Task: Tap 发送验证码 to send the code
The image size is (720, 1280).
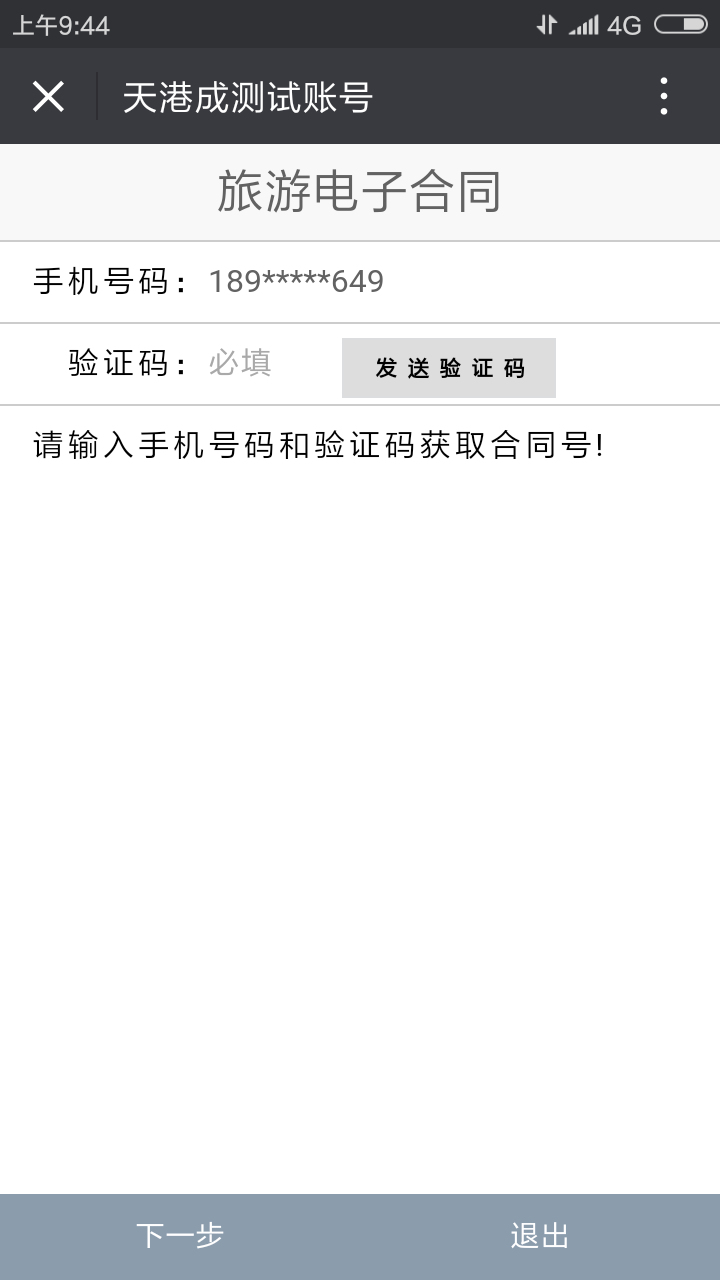Action: 449,368
